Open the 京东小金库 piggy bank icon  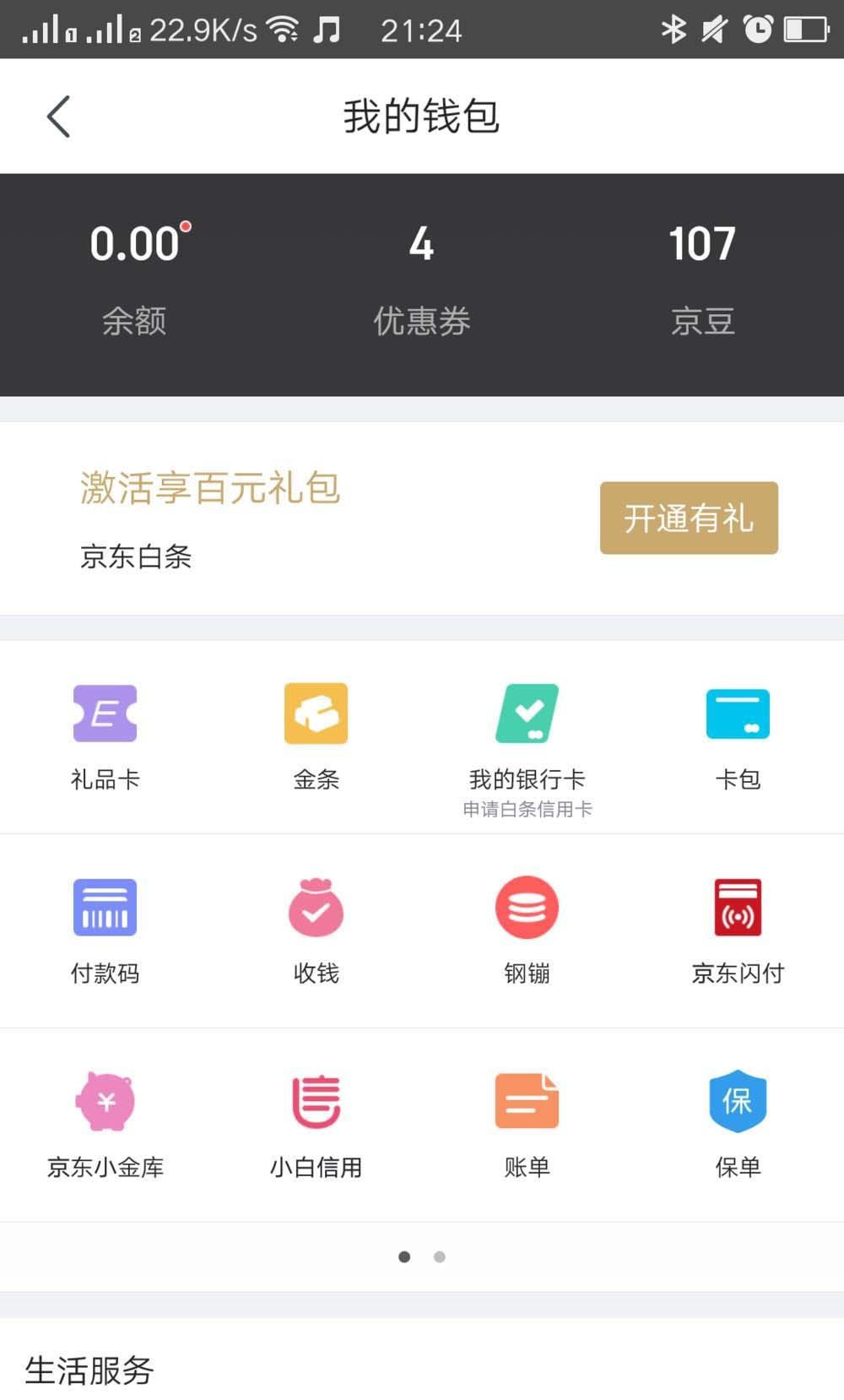(105, 1123)
